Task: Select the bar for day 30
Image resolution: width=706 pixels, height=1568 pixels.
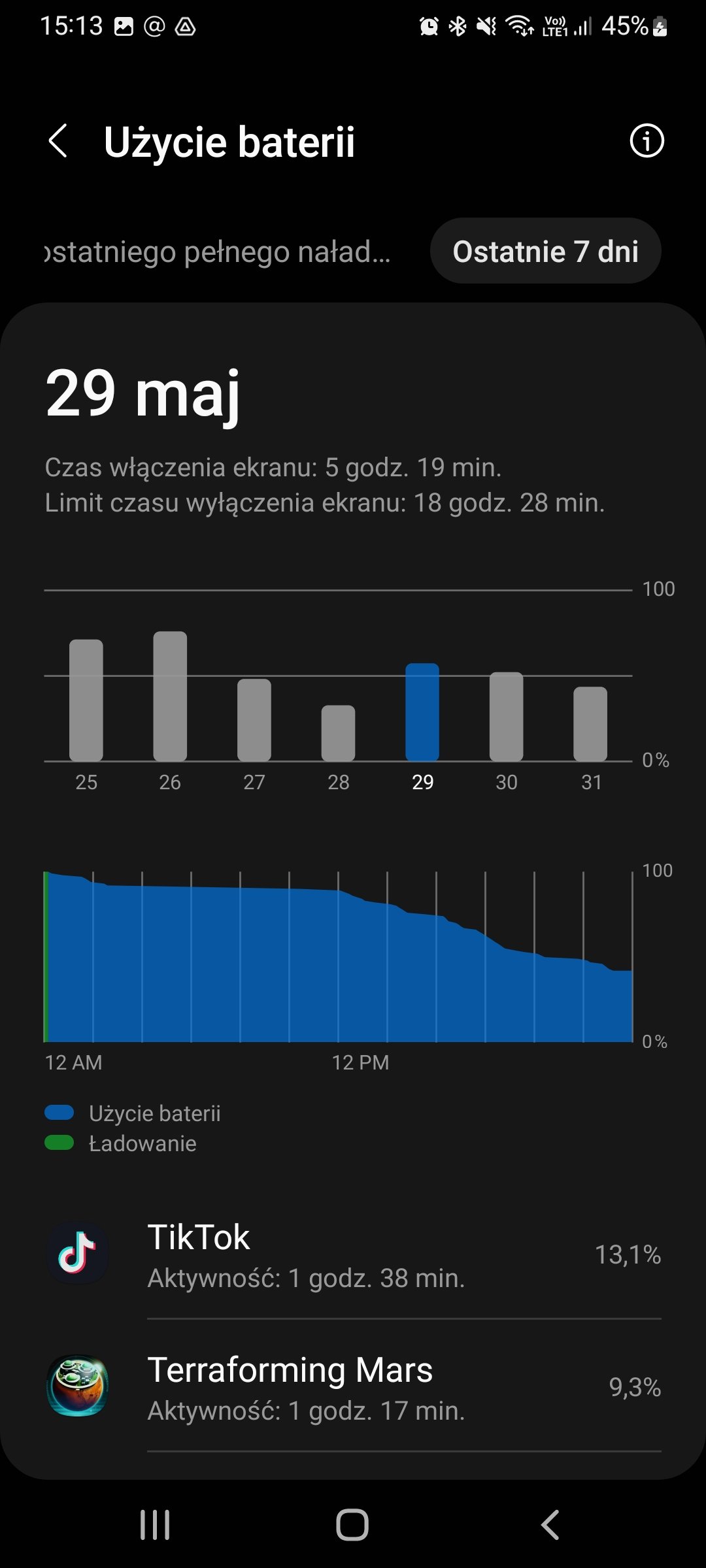Action: tap(507, 717)
